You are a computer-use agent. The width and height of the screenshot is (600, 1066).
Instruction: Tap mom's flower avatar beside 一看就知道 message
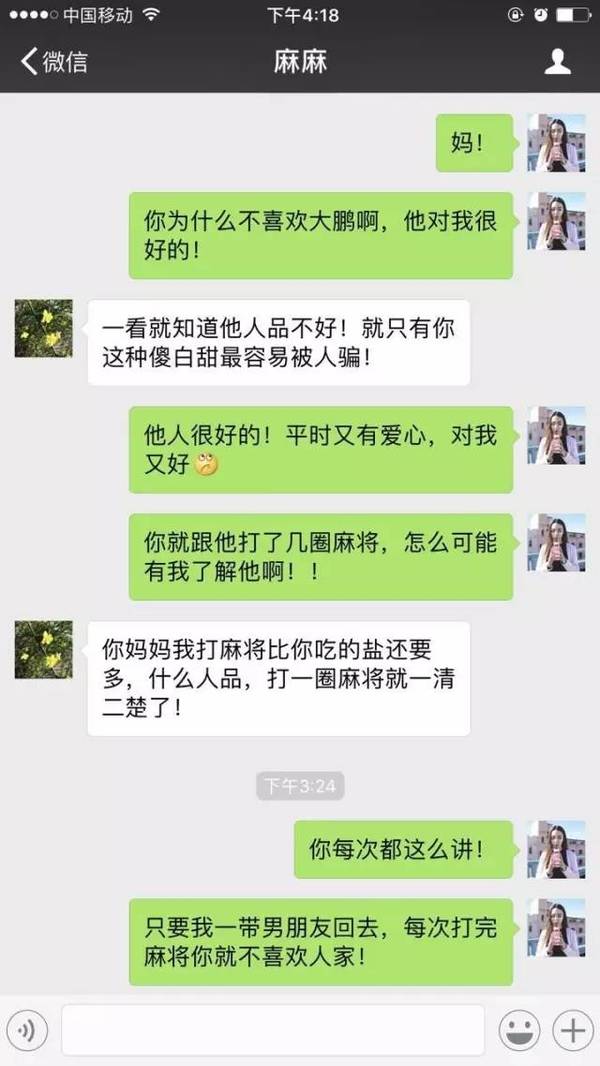[x=43, y=328]
